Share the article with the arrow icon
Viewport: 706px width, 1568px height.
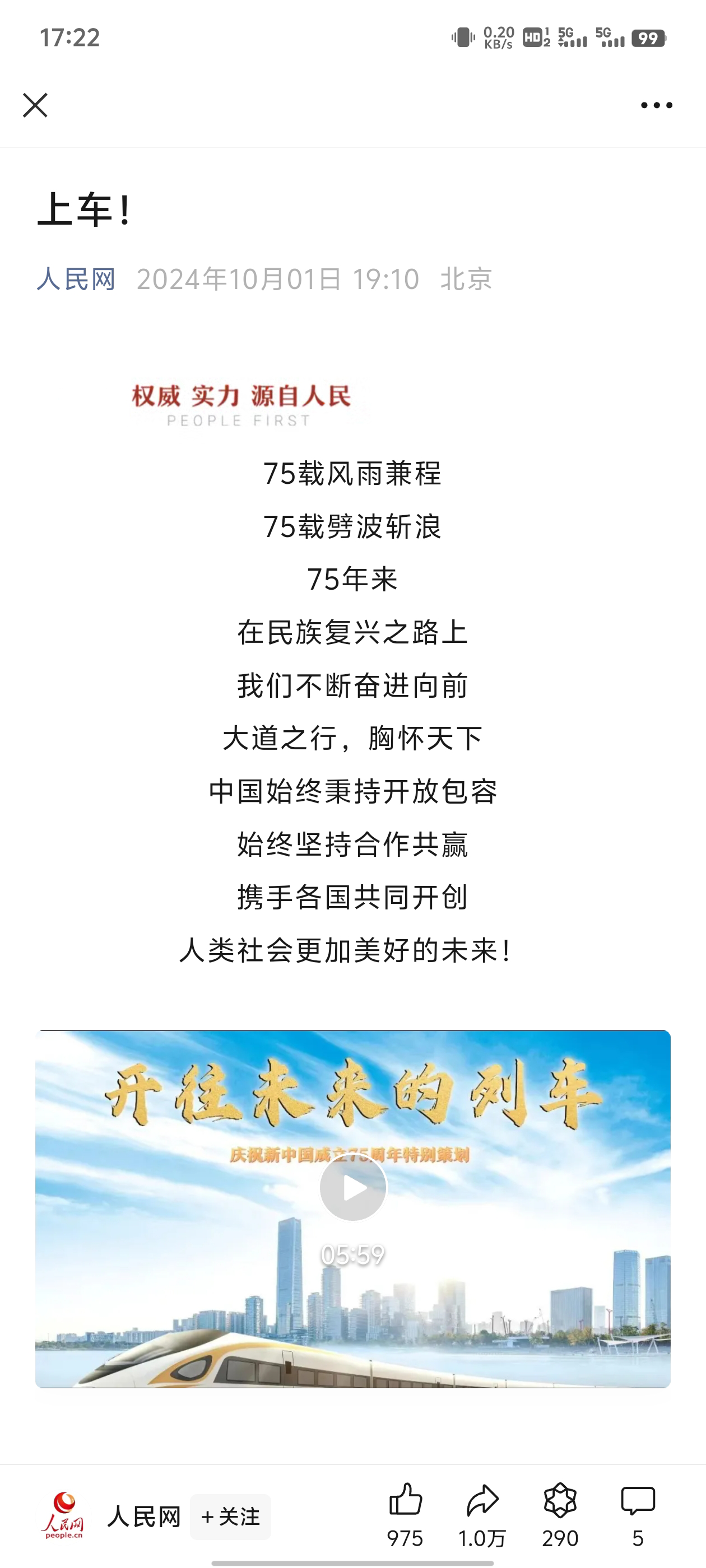tap(482, 1500)
